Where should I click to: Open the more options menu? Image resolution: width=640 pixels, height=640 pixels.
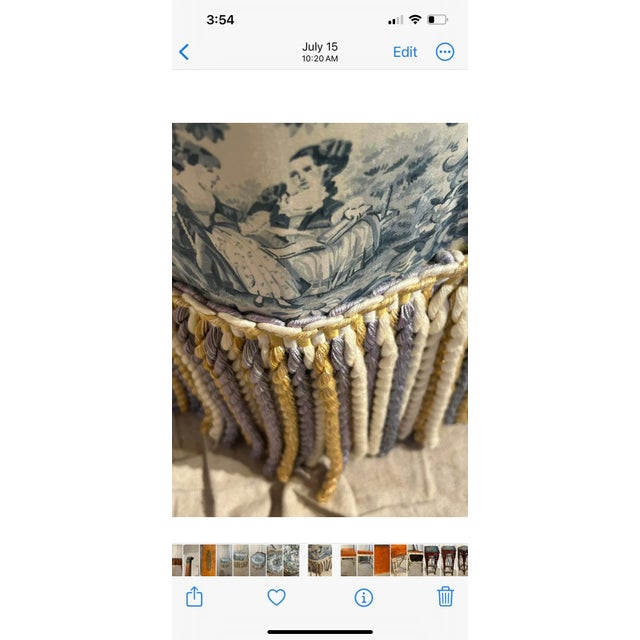pos(445,52)
